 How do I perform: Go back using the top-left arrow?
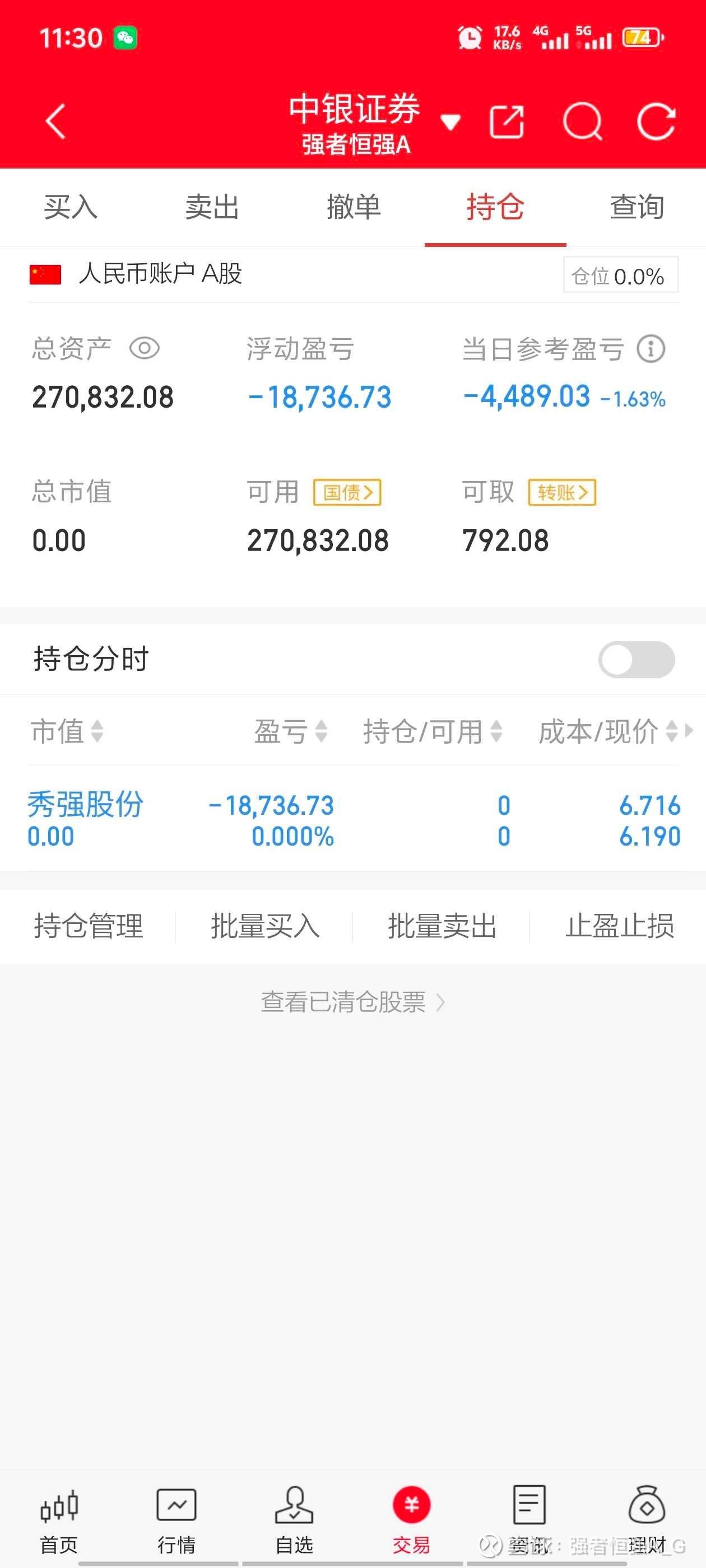click(x=55, y=122)
